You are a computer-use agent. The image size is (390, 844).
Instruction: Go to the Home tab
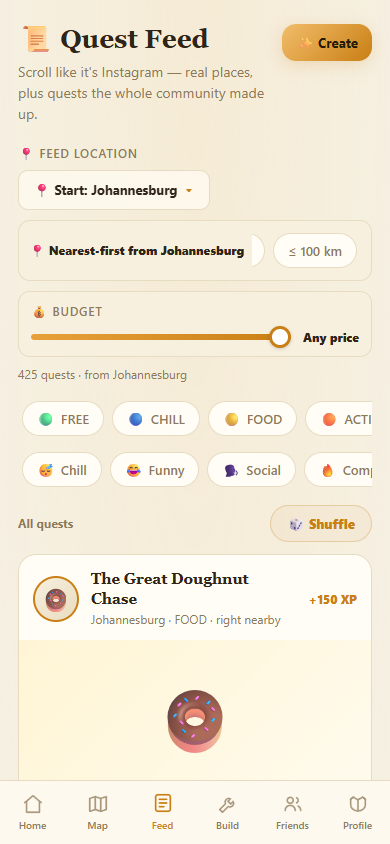[33, 813]
